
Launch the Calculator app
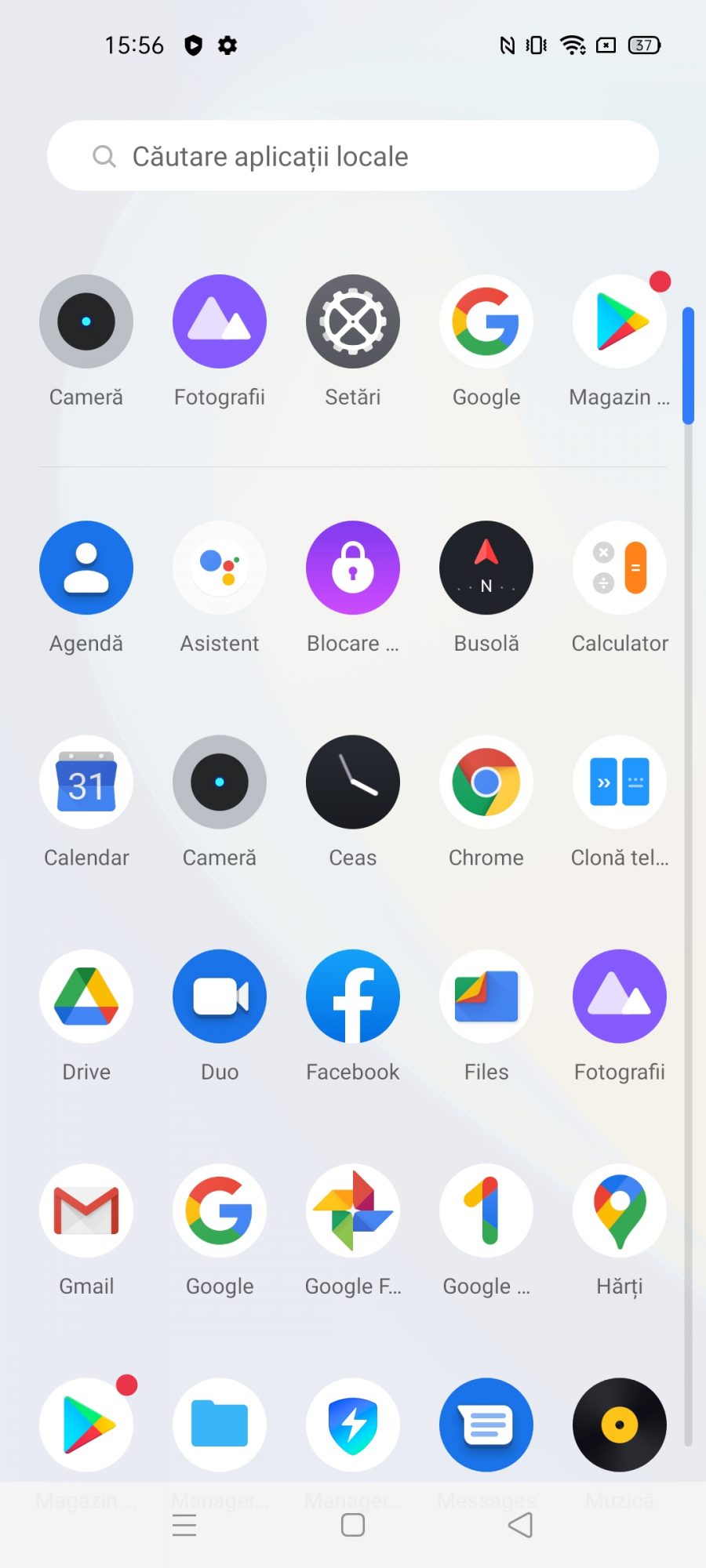(x=620, y=568)
